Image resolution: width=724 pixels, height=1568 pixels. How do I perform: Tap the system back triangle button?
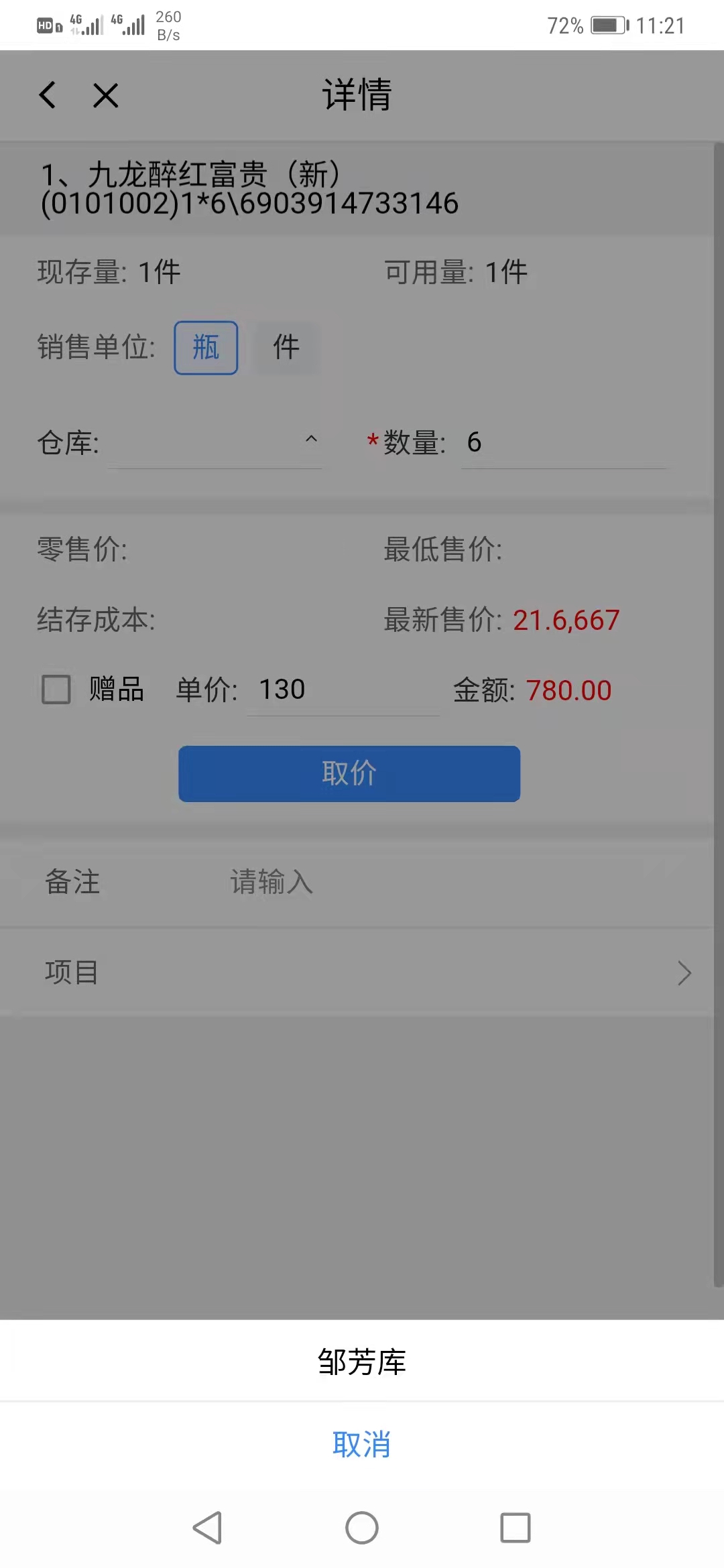208,1528
